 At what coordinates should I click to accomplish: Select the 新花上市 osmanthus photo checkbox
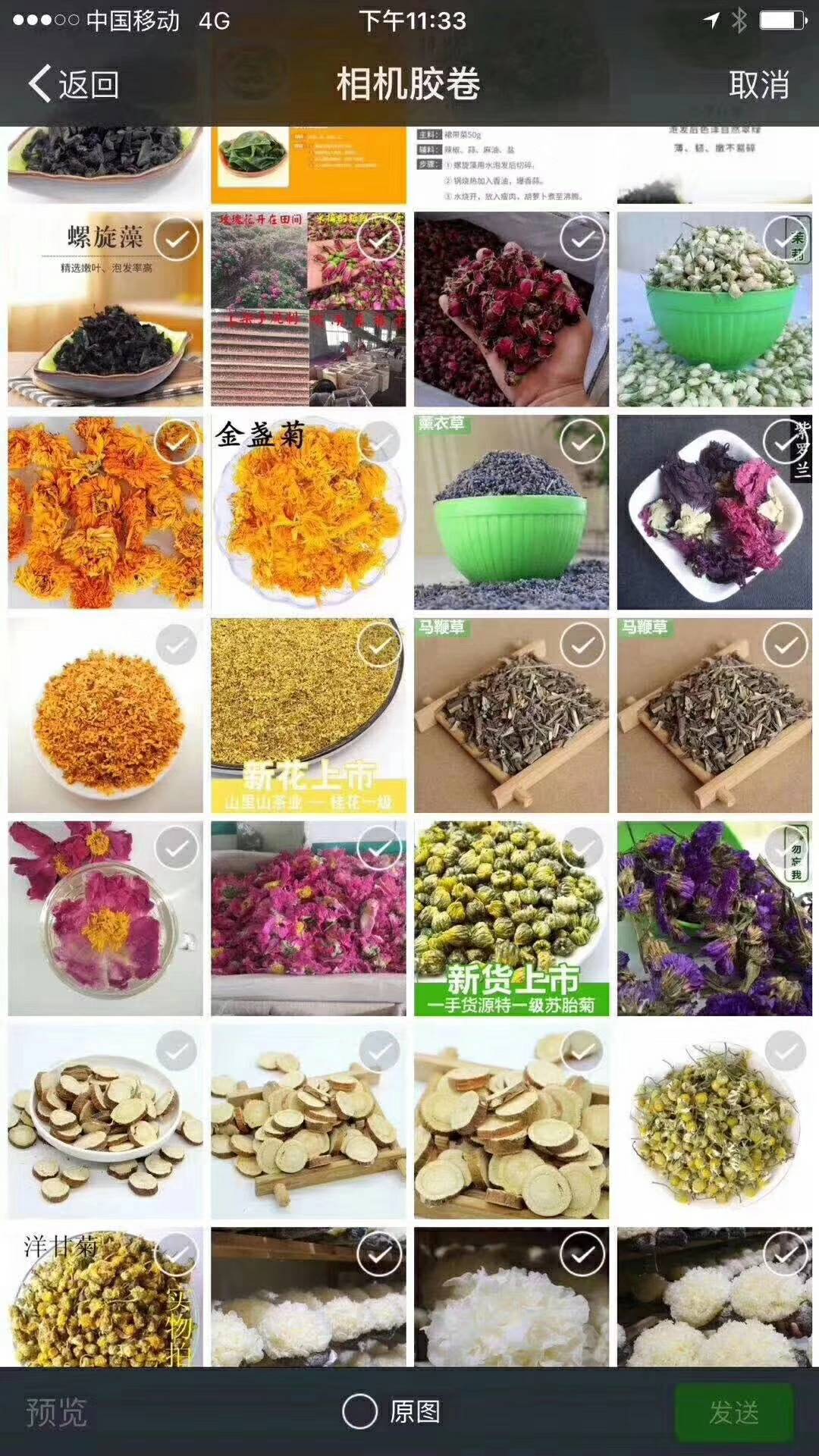[379, 645]
